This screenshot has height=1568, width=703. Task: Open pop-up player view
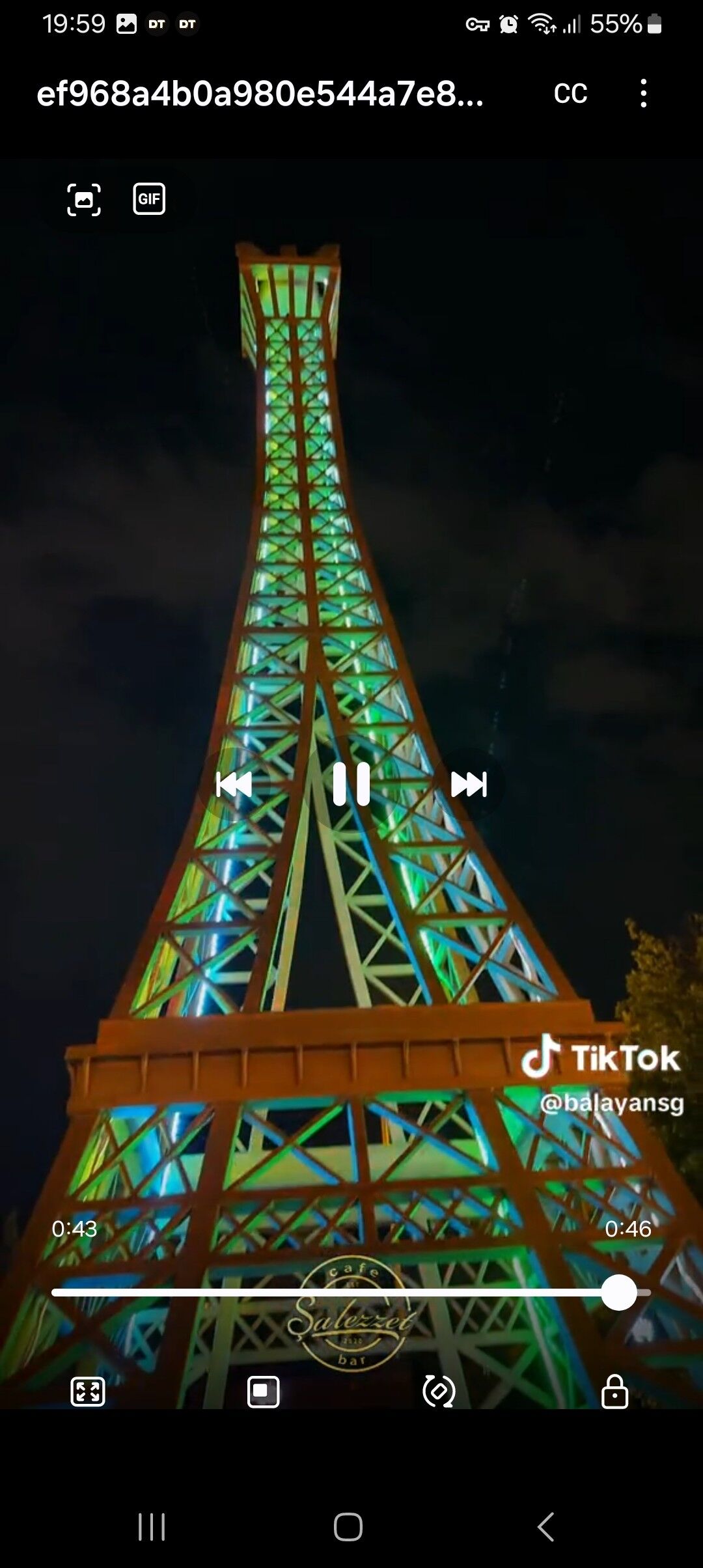(264, 1392)
